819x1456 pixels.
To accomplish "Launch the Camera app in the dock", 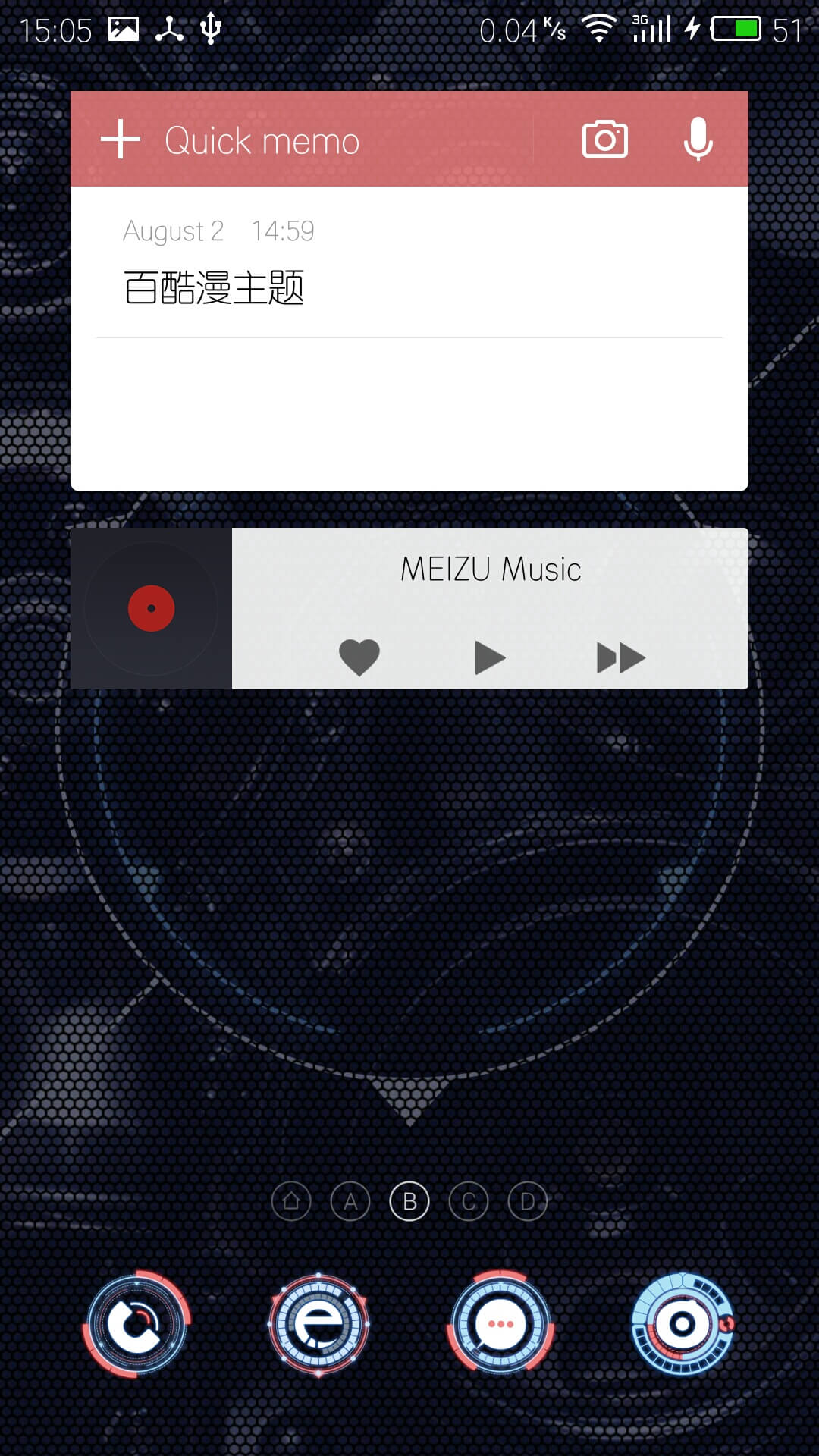I will click(x=682, y=1324).
